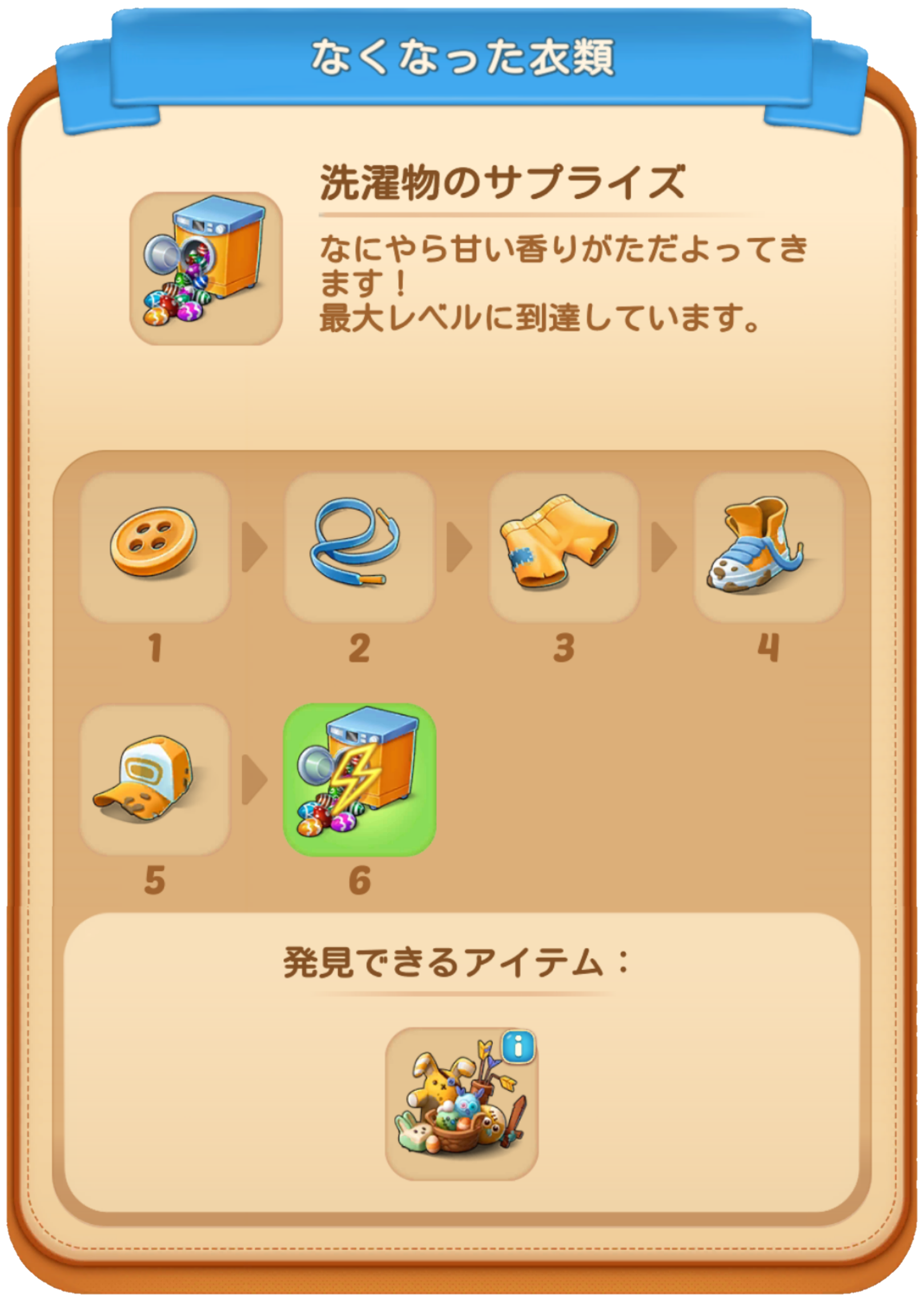Select the level 4 muddy sneaker item
Viewport: 924px width, 1301px height.
coord(768,547)
